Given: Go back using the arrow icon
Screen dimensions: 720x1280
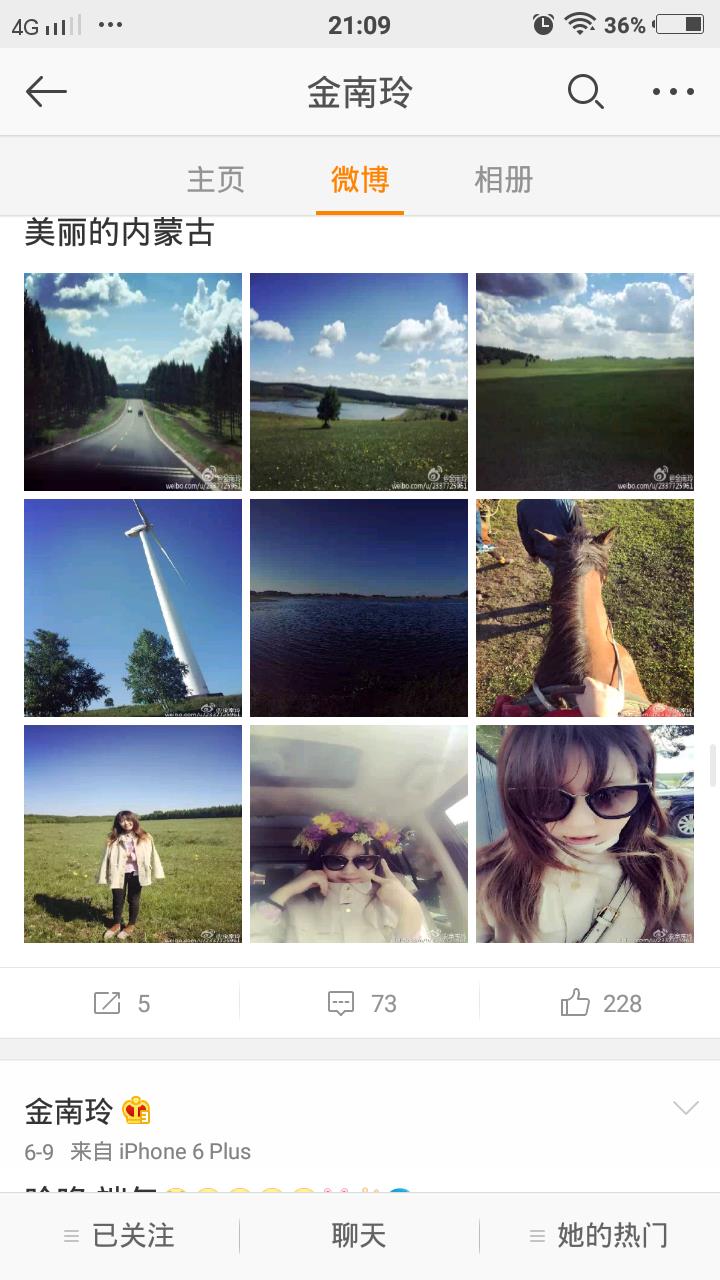Looking at the screenshot, I should pyautogui.click(x=46, y=92).
